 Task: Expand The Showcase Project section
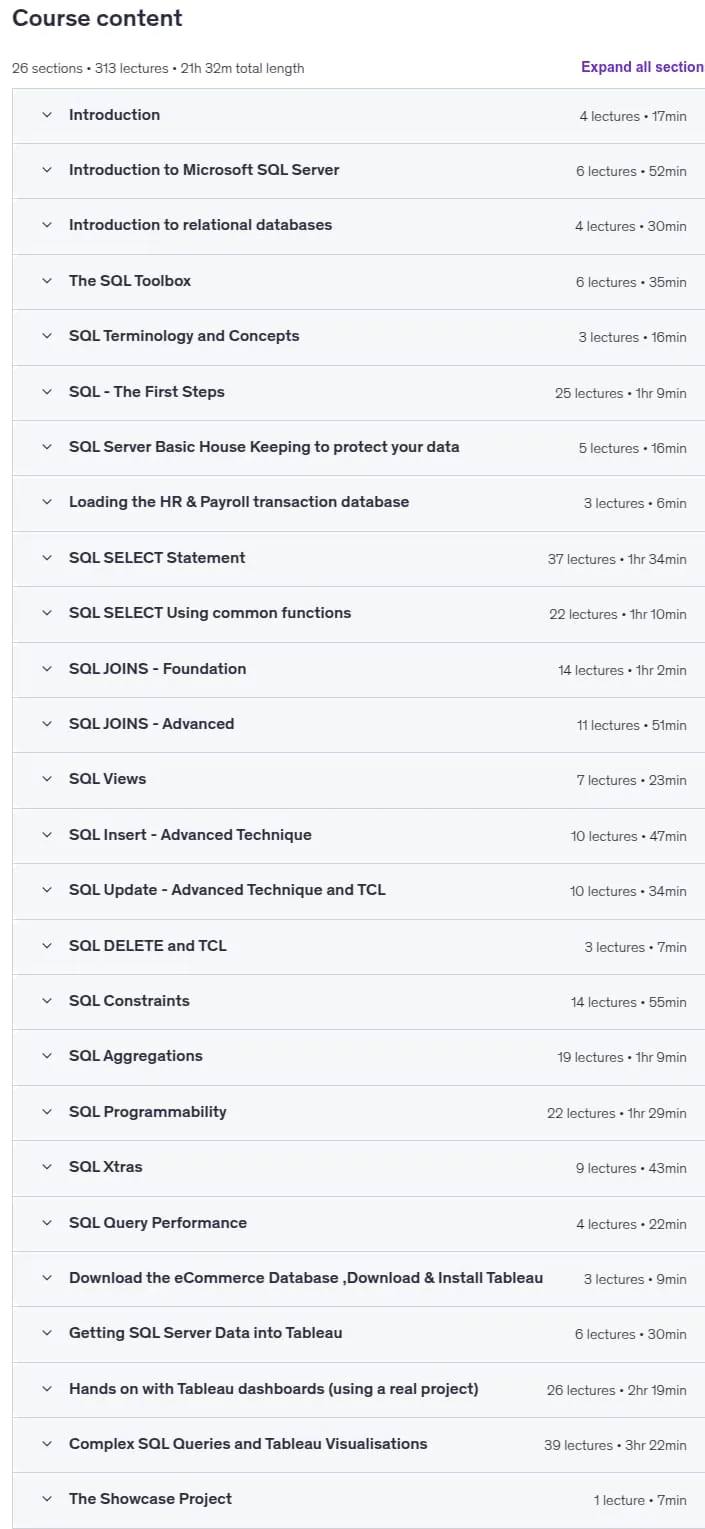358,1500
